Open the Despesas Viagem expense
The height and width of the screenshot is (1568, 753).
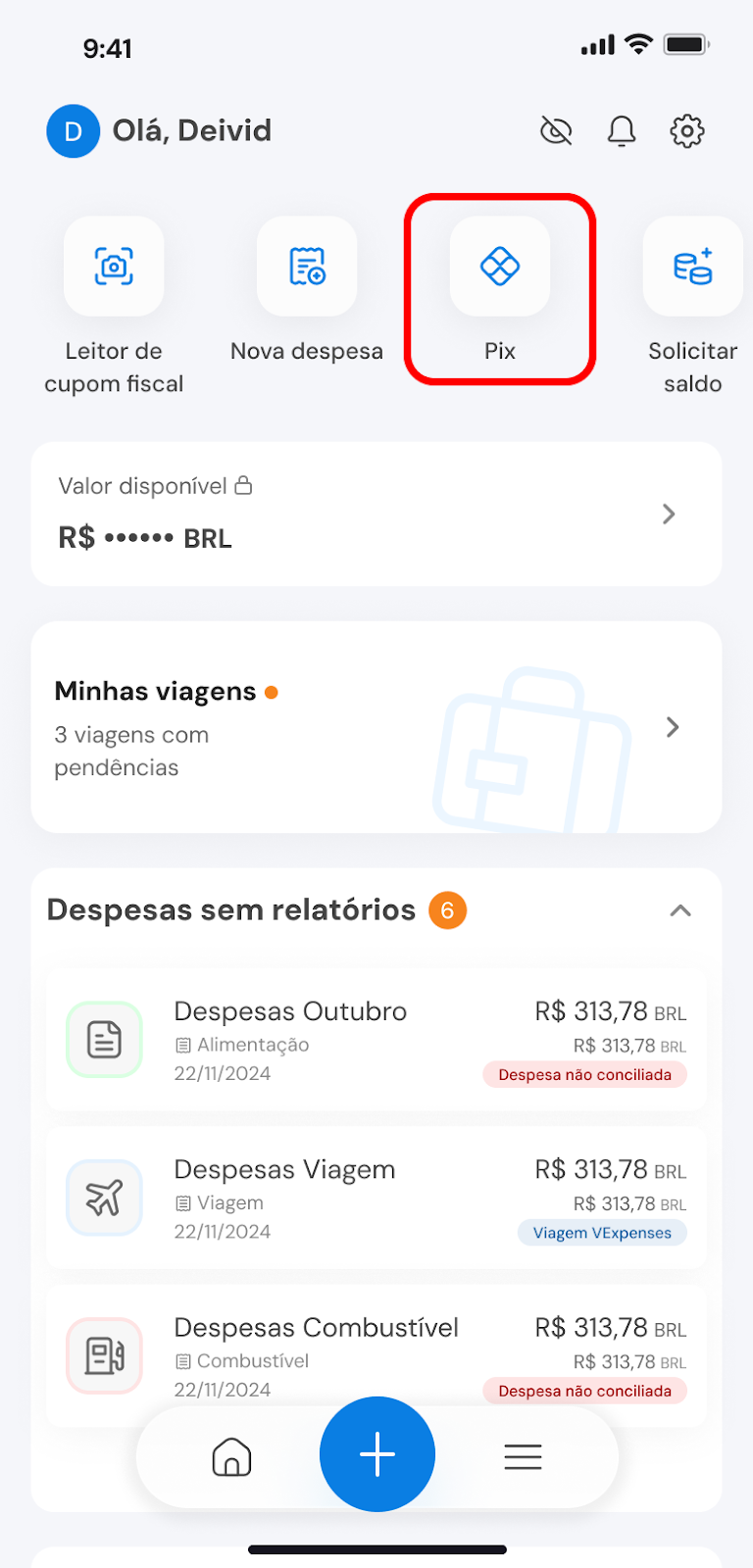376,1199
